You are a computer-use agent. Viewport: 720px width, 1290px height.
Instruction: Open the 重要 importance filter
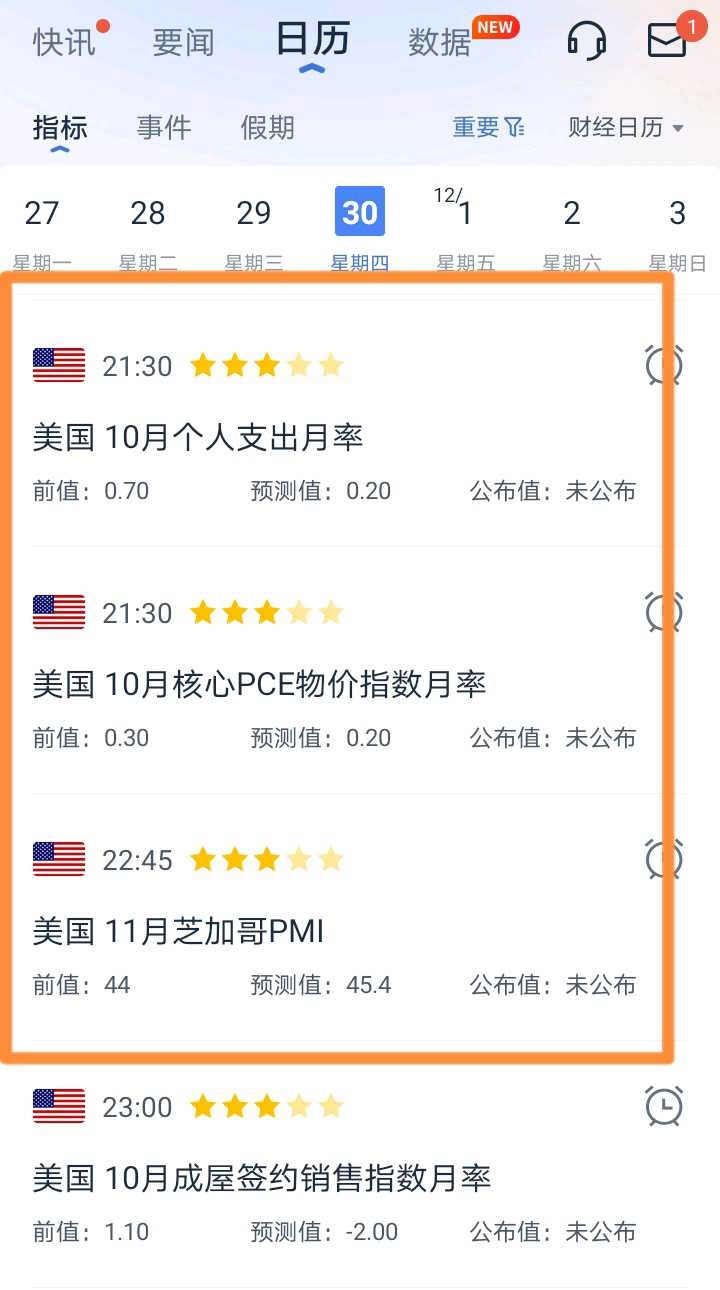(x=487, y=127)
